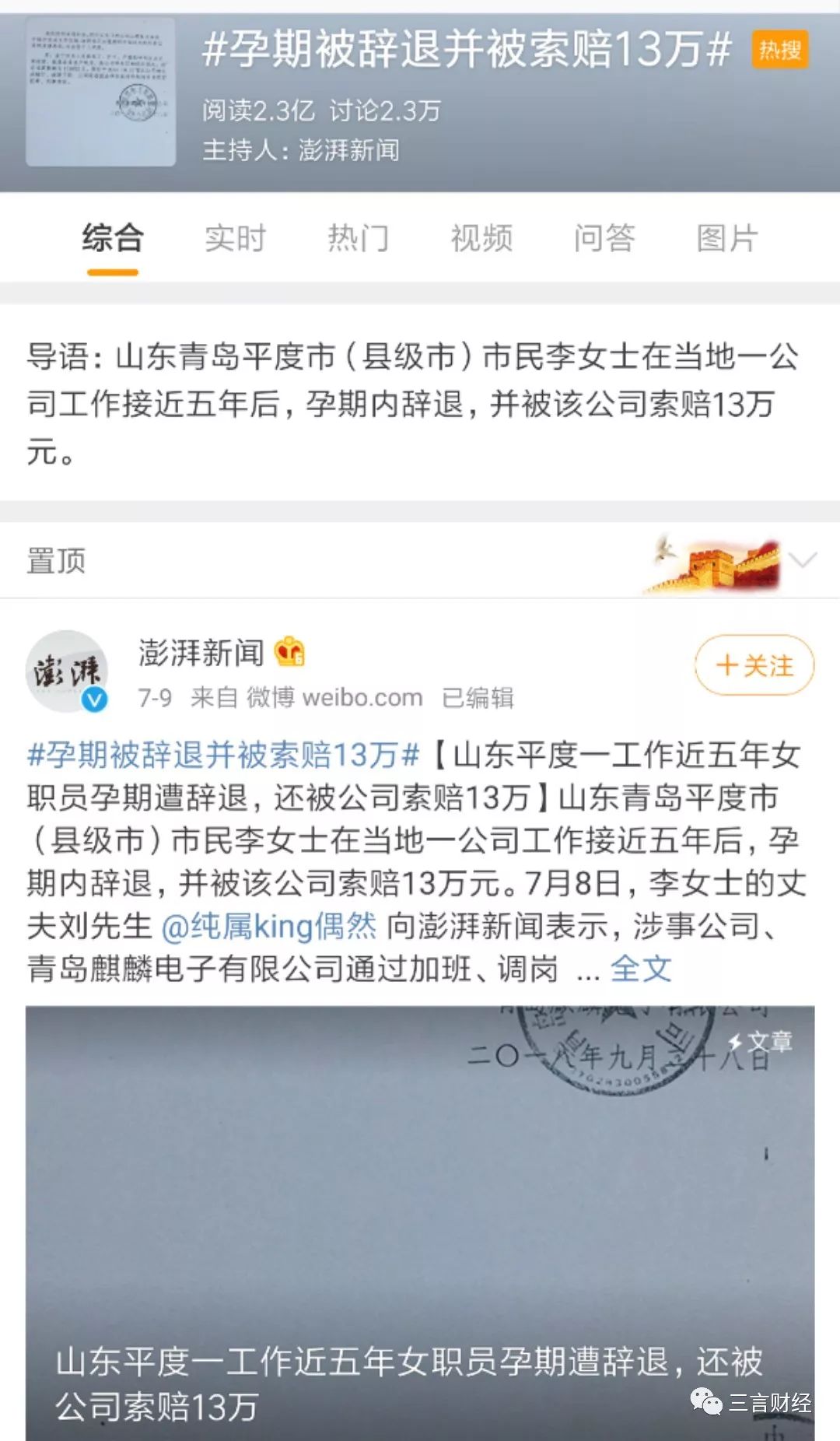Open 澎湃新闻's profile avatar
Image resolution: width=840 pixels, height=1441 pixels.
point(68,671)
